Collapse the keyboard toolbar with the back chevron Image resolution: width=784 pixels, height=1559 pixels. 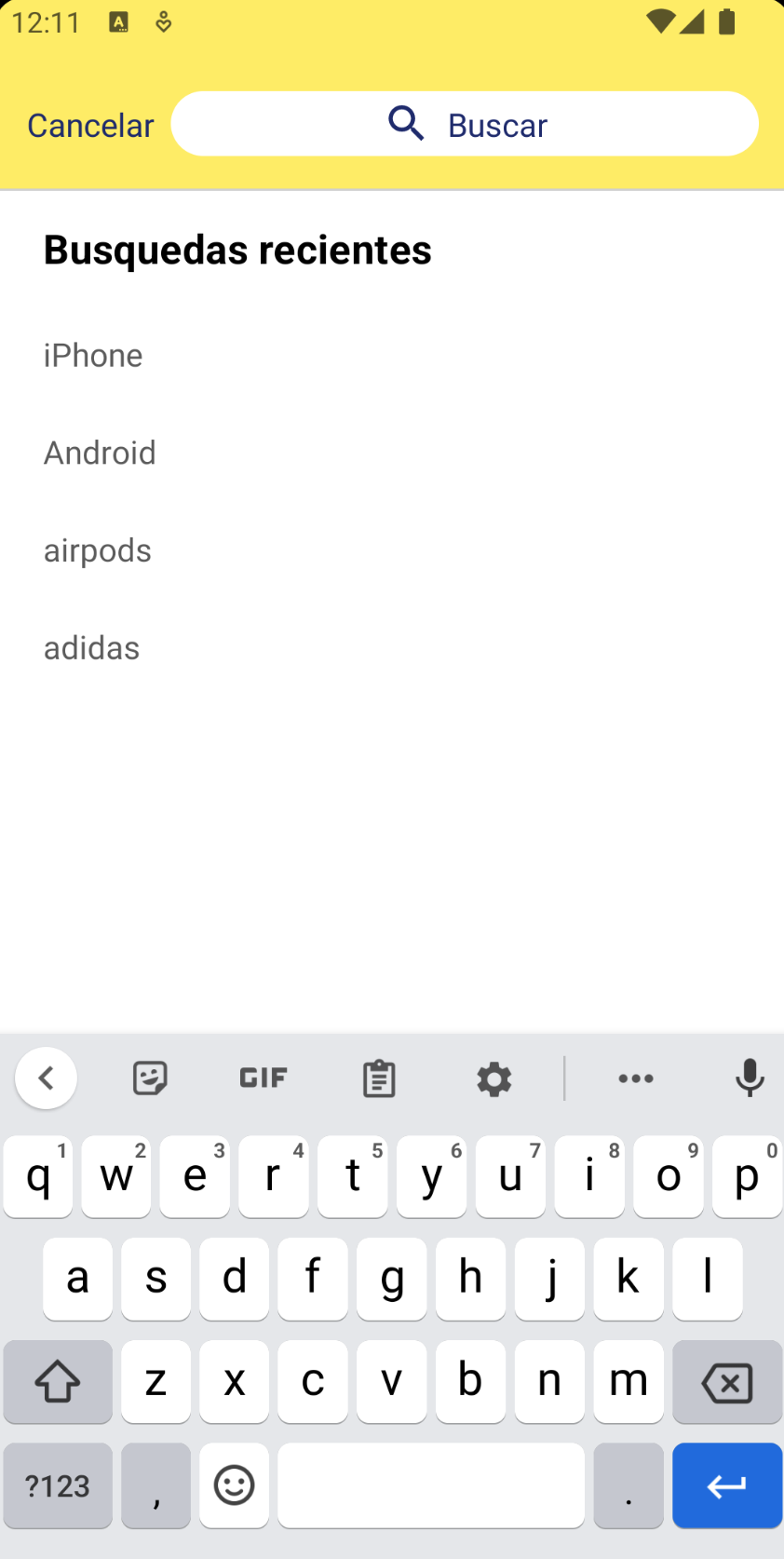[46, 1078]
